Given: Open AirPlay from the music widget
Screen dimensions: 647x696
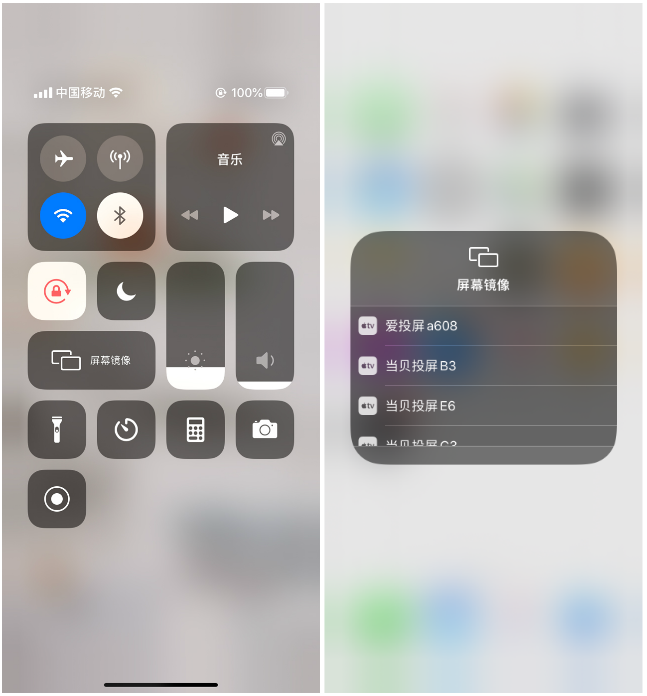Looking at the screenshot, I should pyautogui.click(x=278, y=139).
